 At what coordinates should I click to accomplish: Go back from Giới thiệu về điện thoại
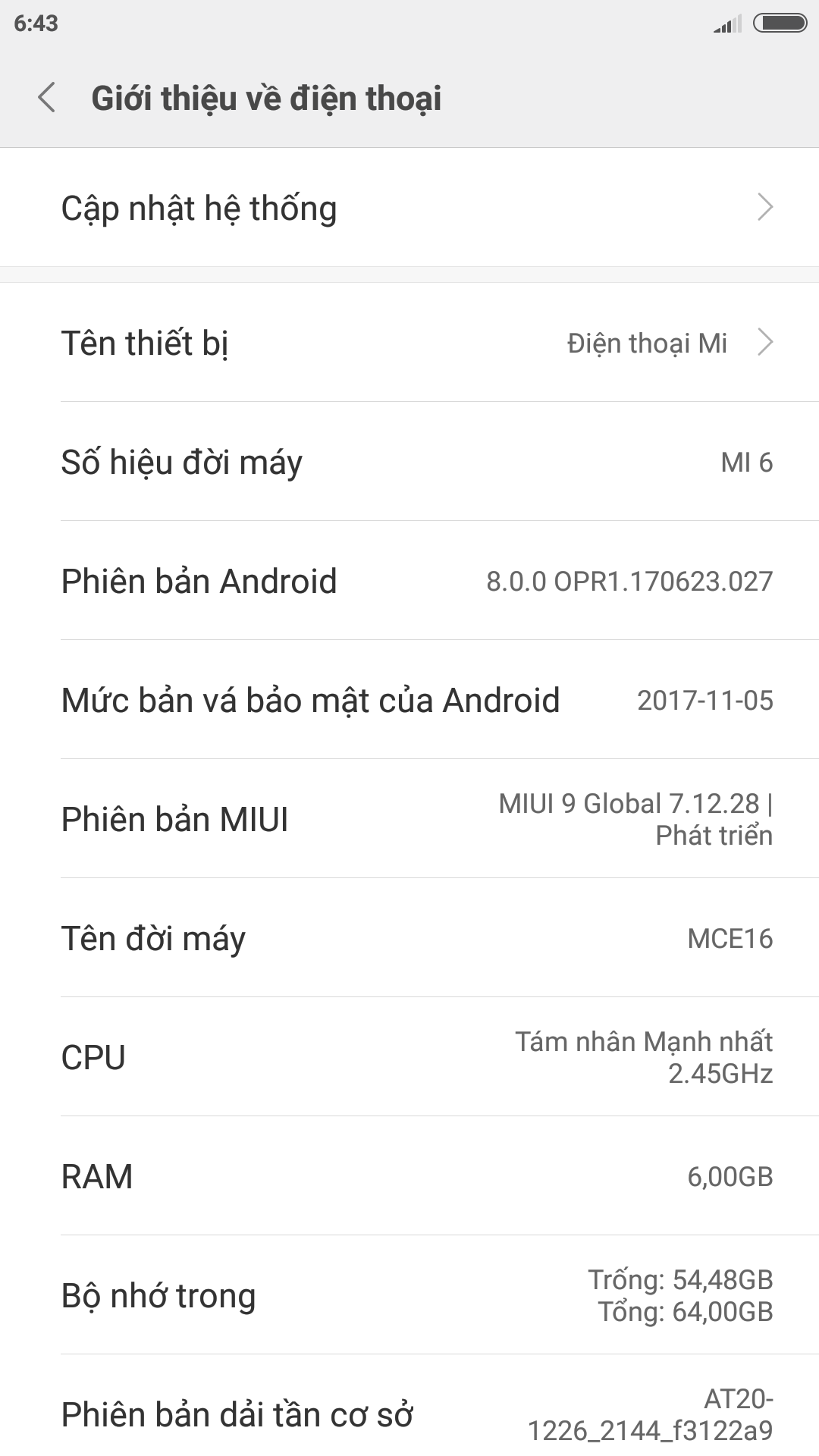[x=47, y=99]
